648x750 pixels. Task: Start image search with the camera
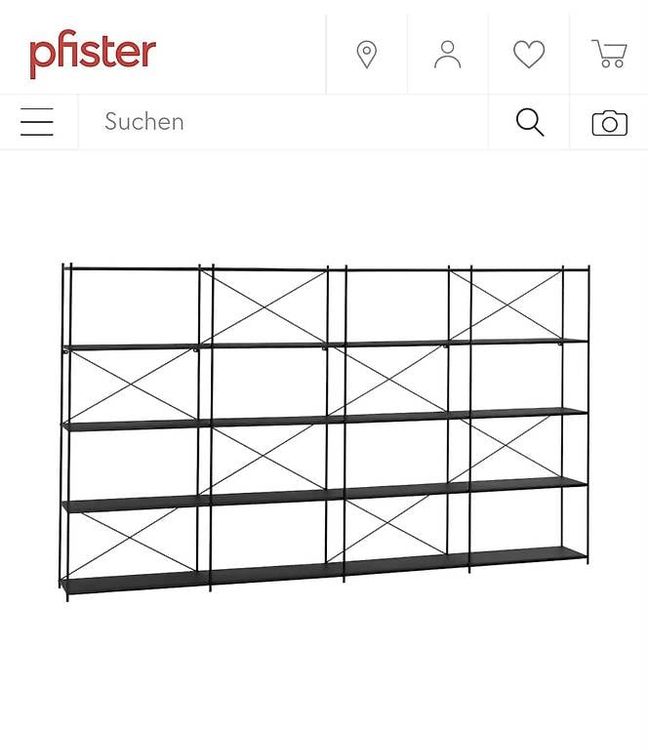tap(609, 122)
